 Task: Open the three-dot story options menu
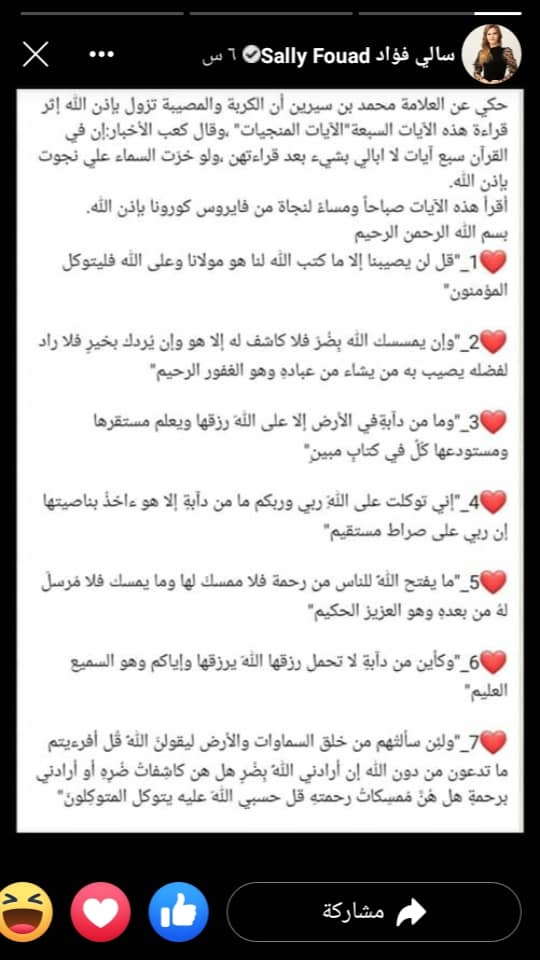(101, 54)
